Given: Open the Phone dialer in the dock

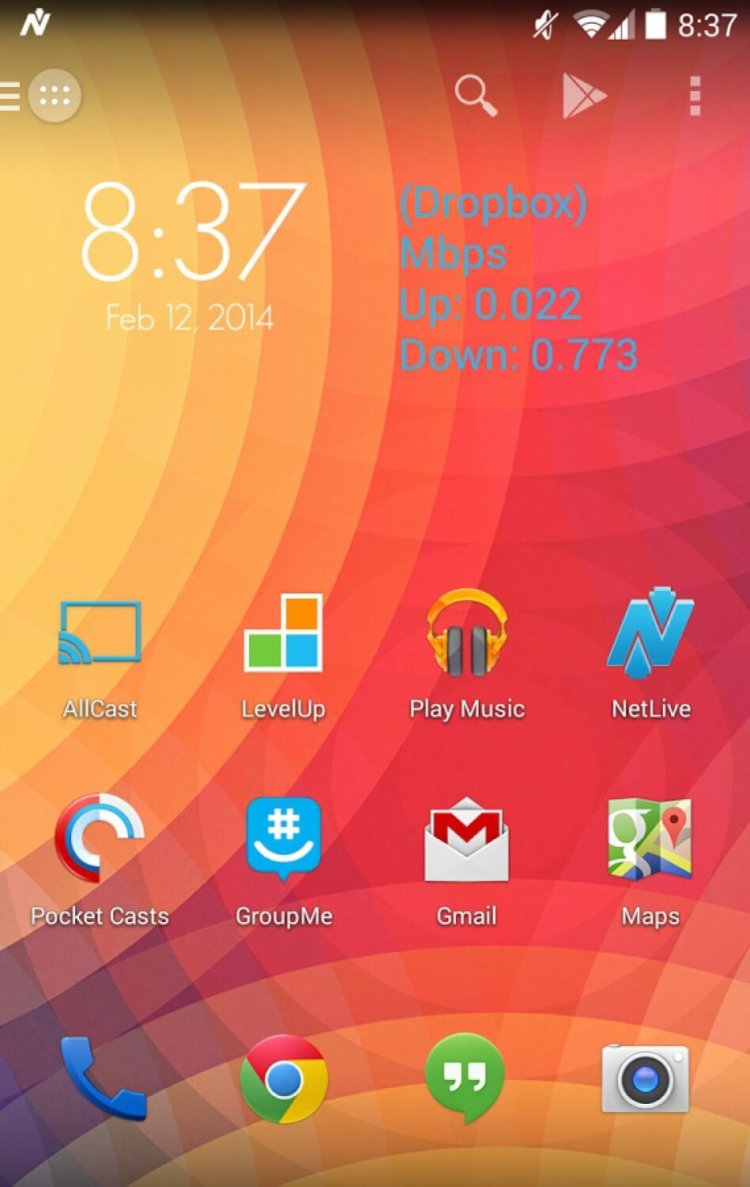Looking at the screenshot, I should [x=100, y=1078].
